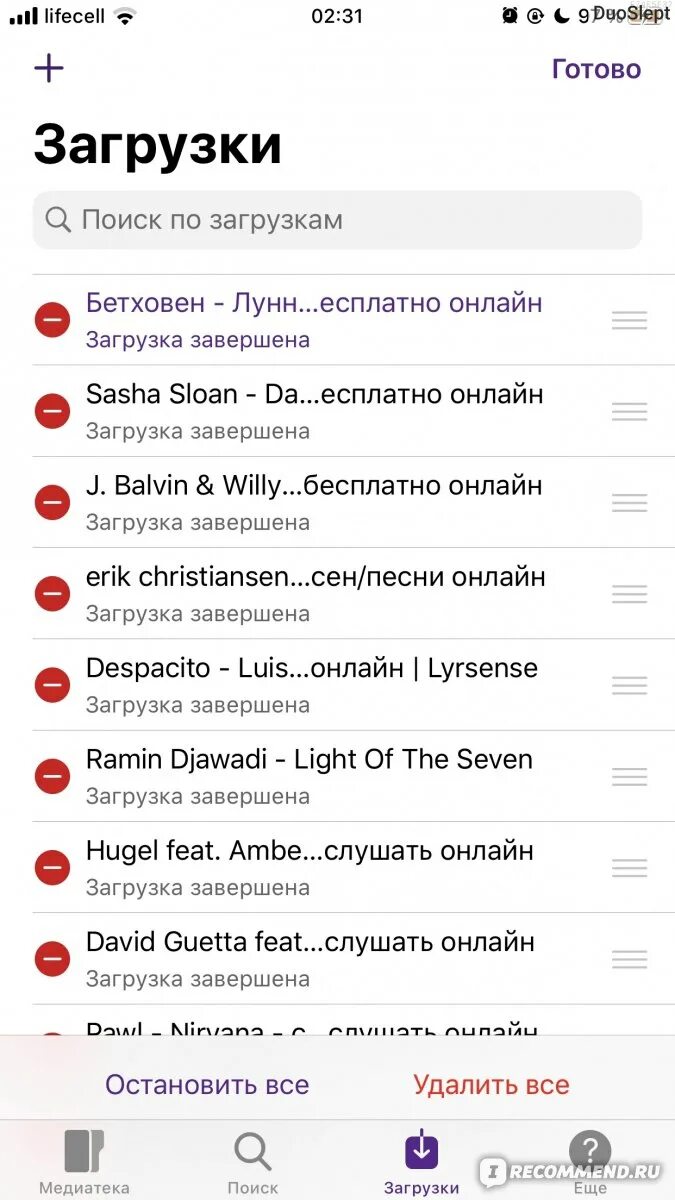
Task: Open the Бетховен - Лунн download row
Action: (x=314, y=319)
